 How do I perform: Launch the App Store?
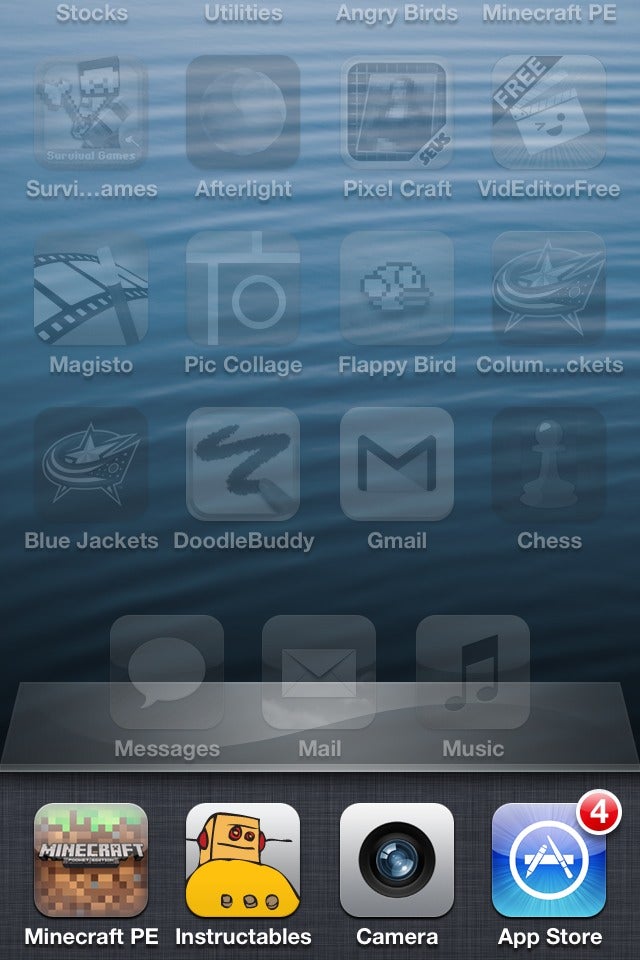(549, 860)
